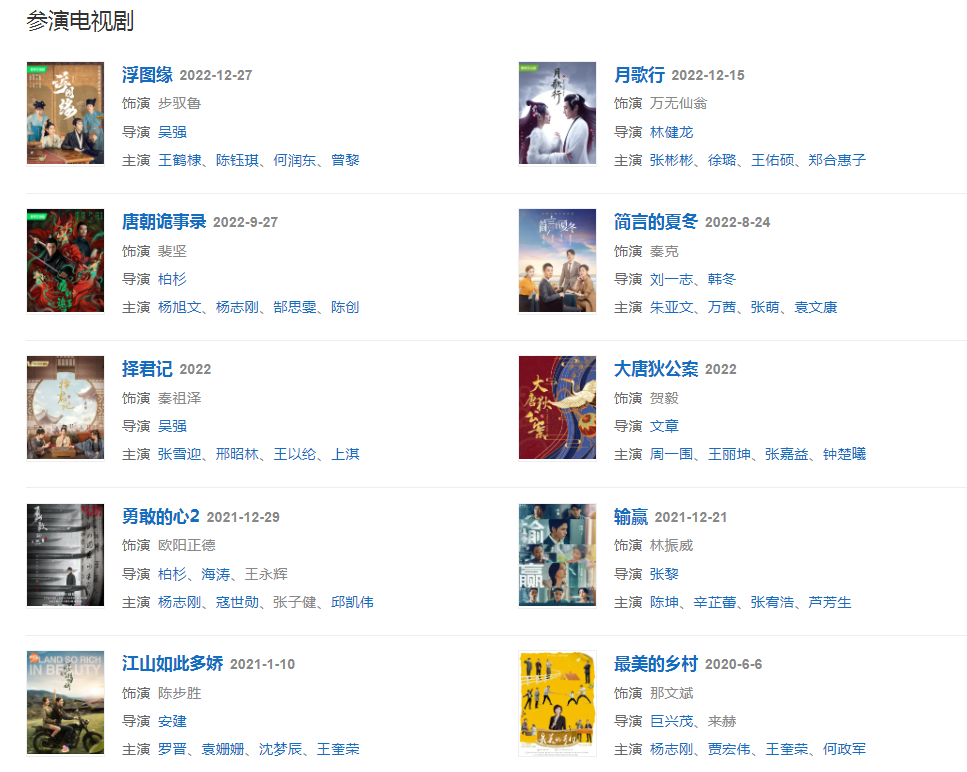Tap the 最美的乡村 poster thumbnail
Screen dimensions: 967x772
click(557, 703)
